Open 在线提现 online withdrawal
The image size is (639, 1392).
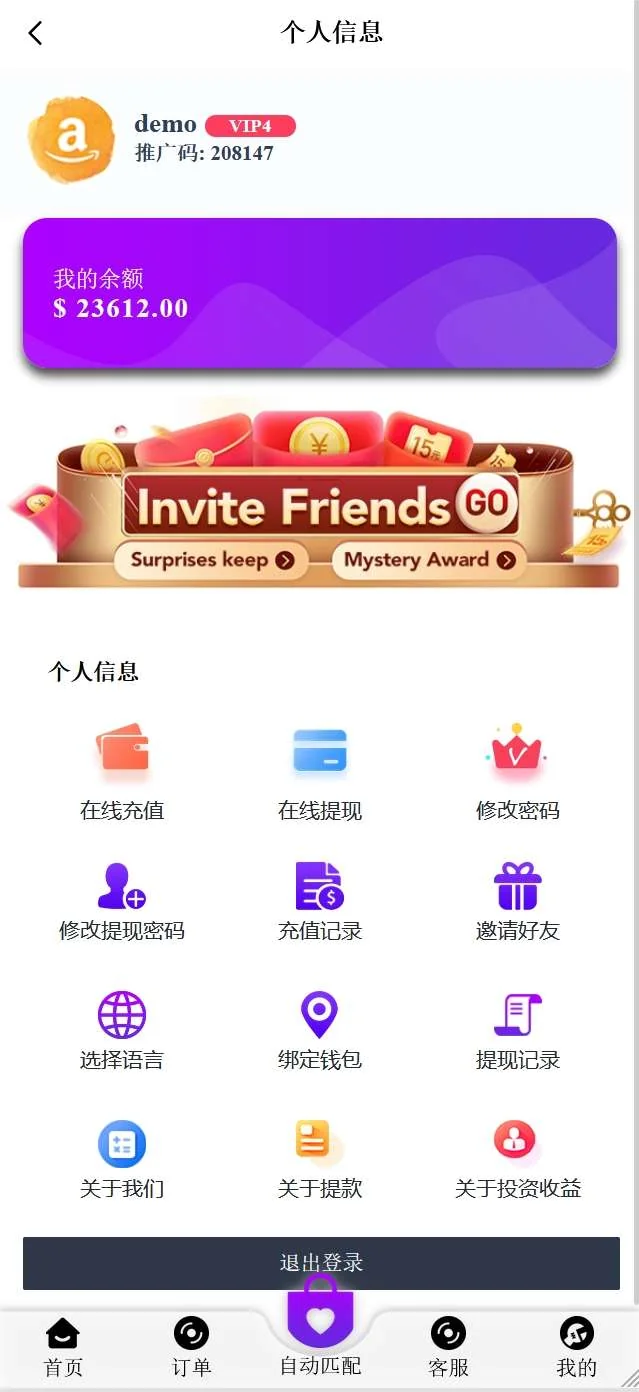pyautogui.click(x=320, y=773)
